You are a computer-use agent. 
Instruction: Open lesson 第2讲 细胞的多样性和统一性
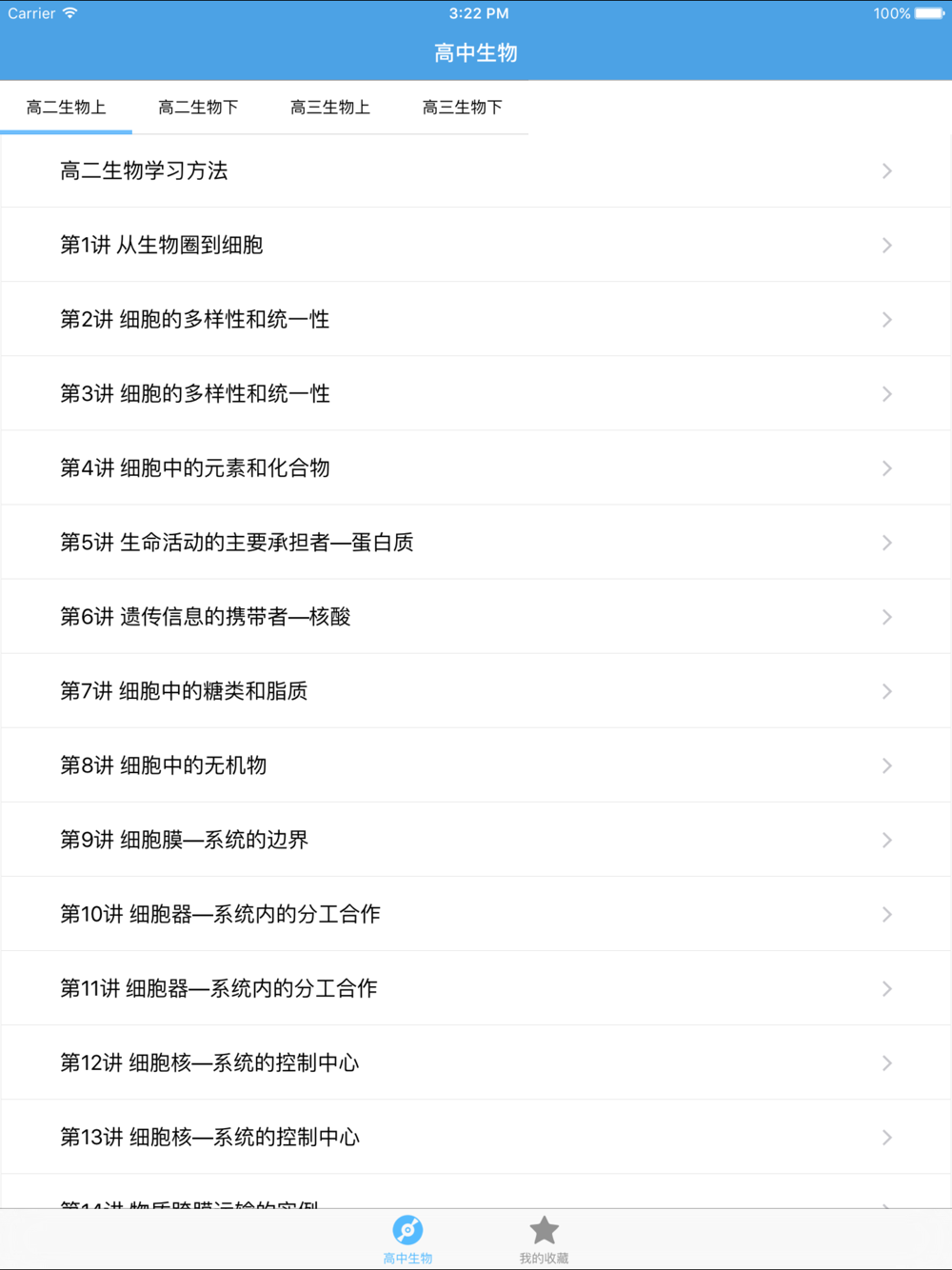pyautogui.click(x=476, y=320)
